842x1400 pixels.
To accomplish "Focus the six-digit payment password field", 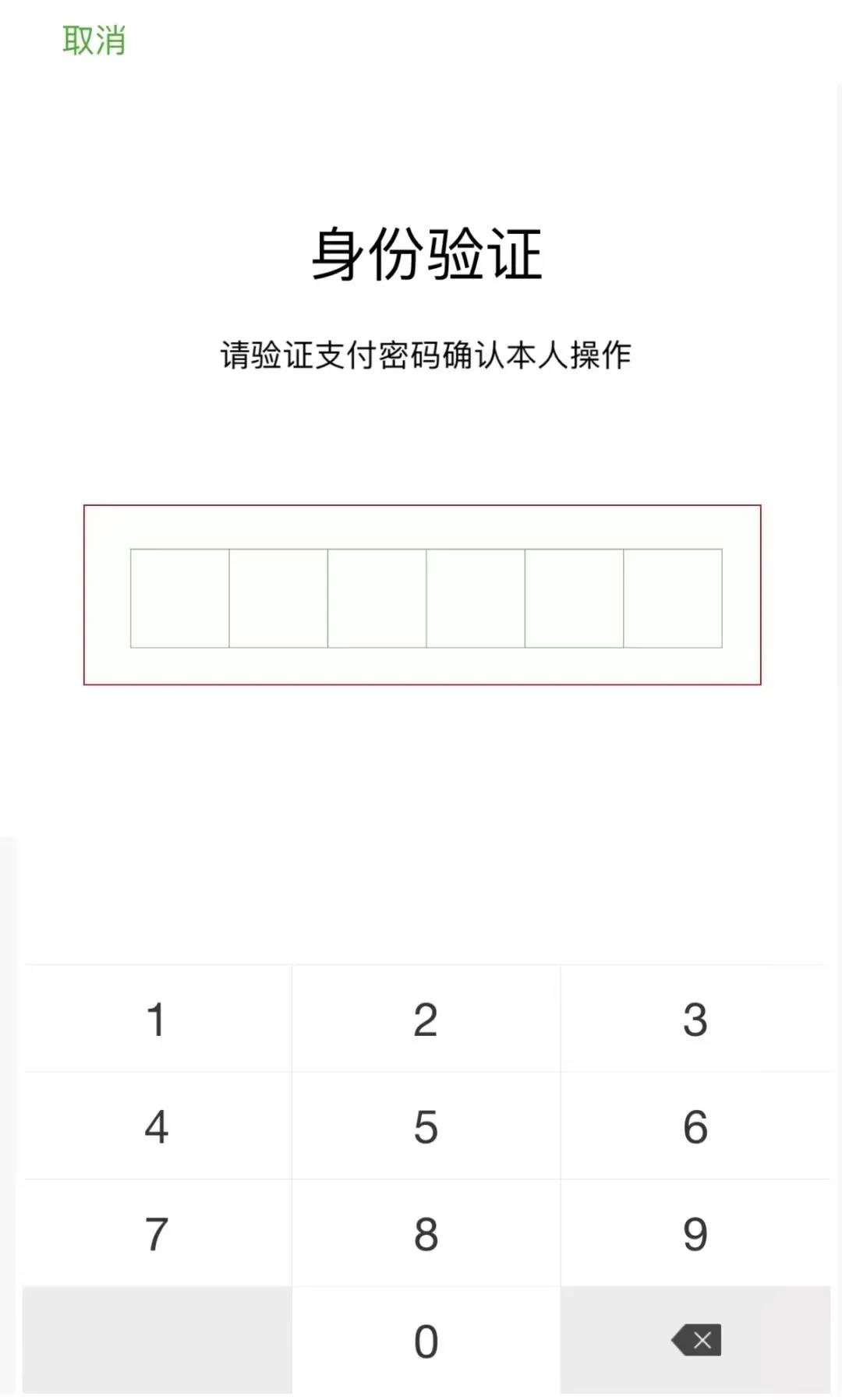I will [426, 598].
